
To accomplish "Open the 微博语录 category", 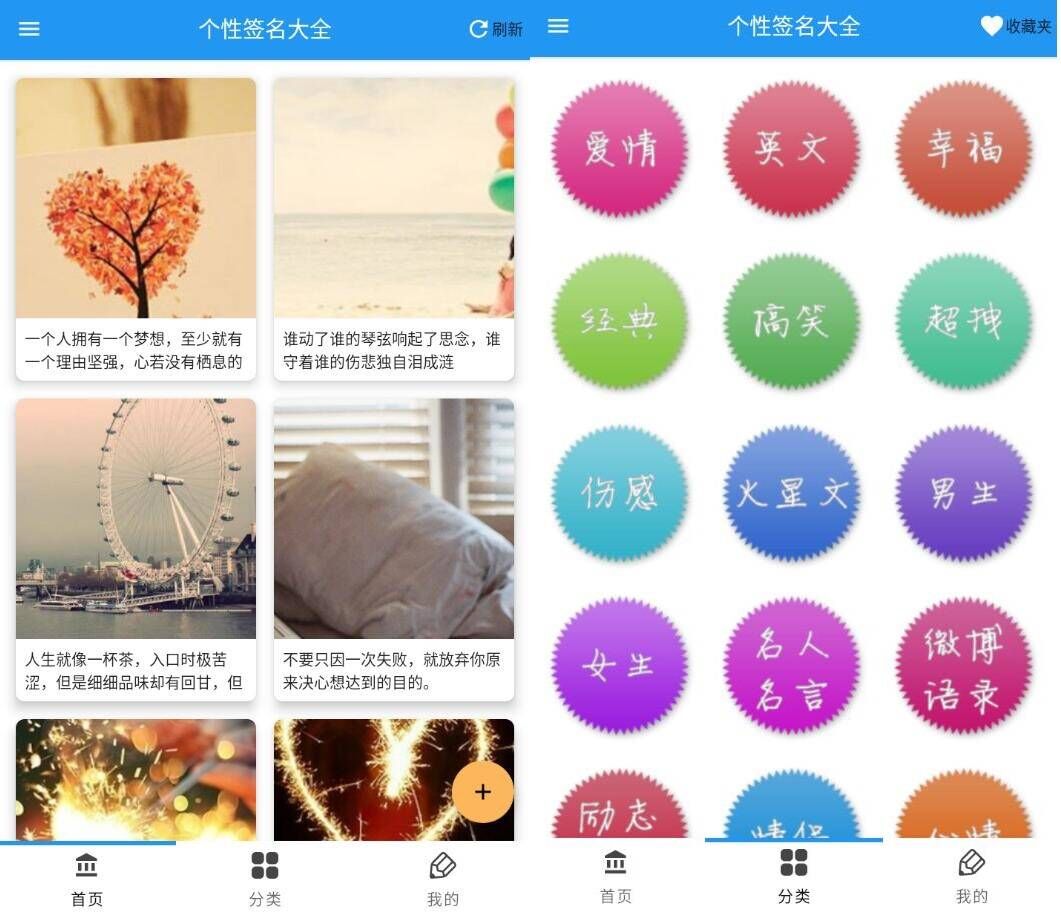I will pos(964,667).
